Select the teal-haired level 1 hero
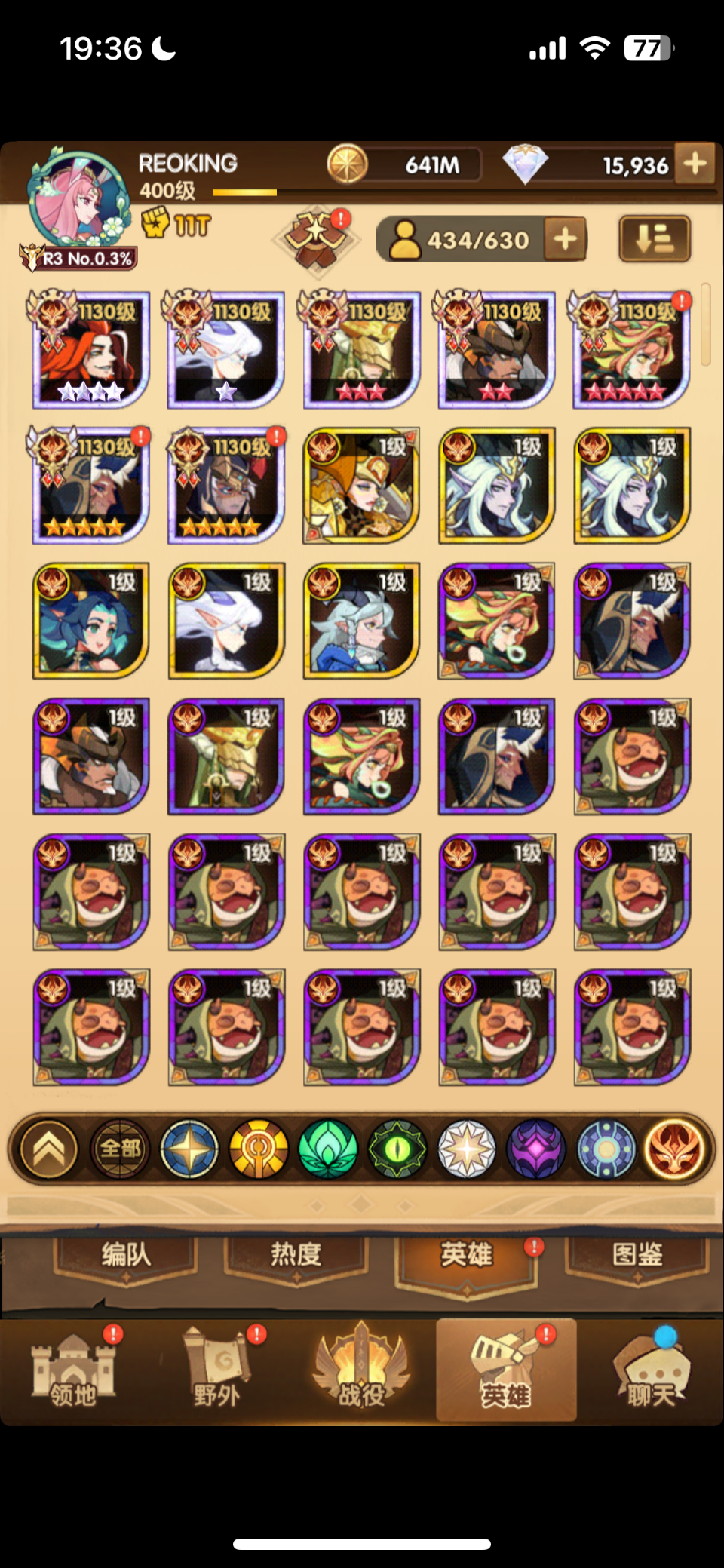 point(91,620)
